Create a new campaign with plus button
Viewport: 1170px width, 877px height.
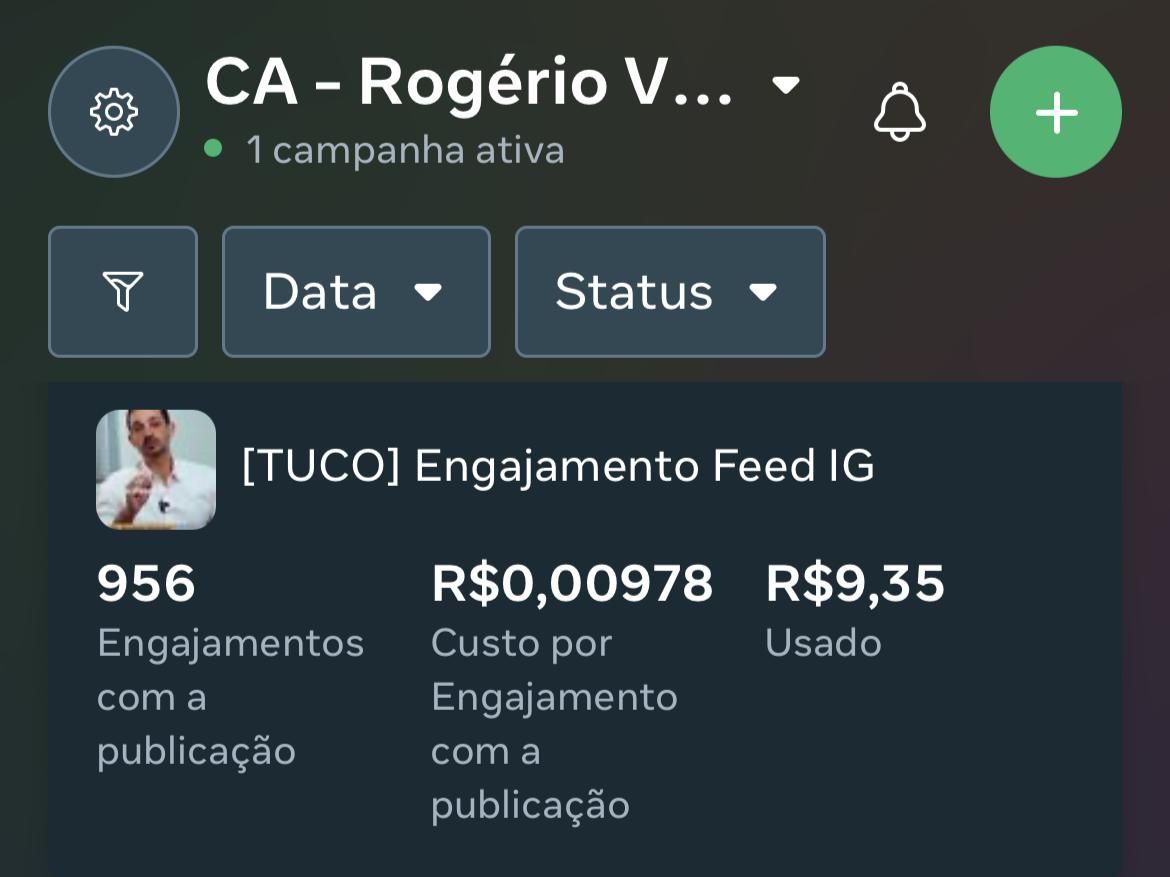pyautogui.click(x=1056, y=112)
